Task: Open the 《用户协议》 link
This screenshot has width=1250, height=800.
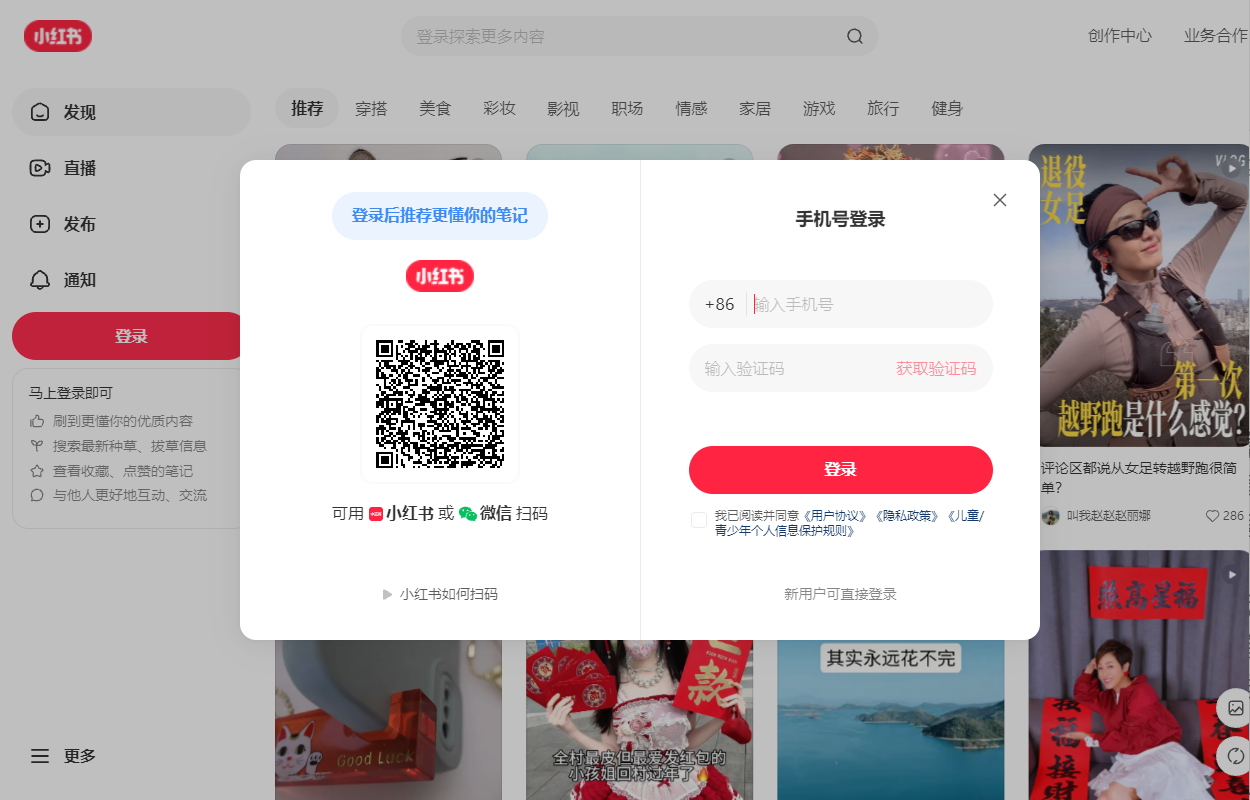Action: click(837, 516)
